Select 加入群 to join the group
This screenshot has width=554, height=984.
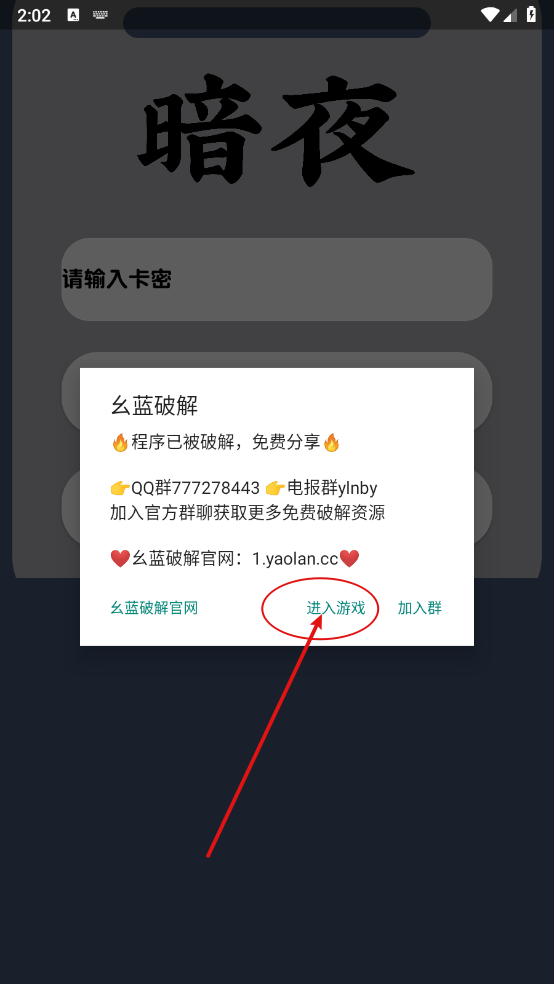[x=420, y=608]
